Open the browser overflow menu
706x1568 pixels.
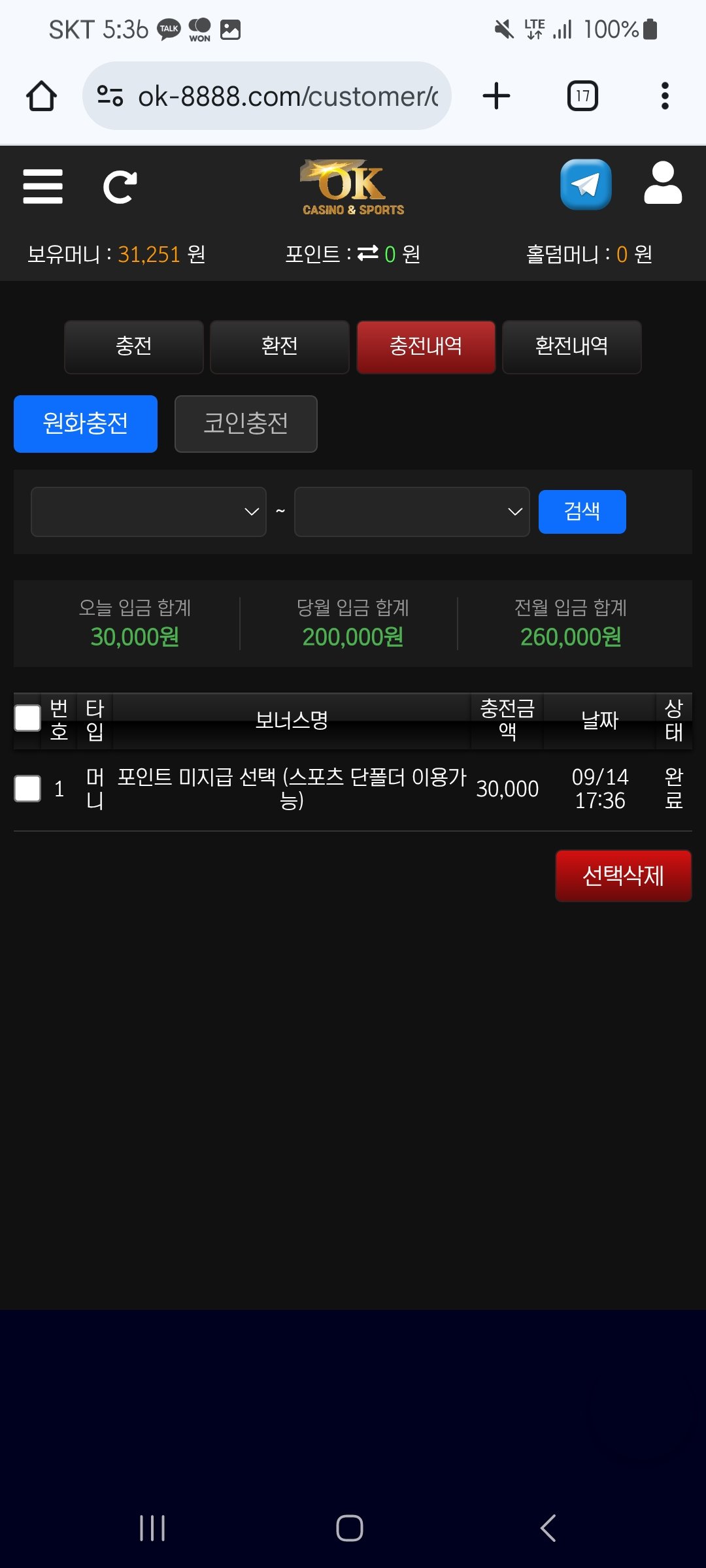click(665, 96)
